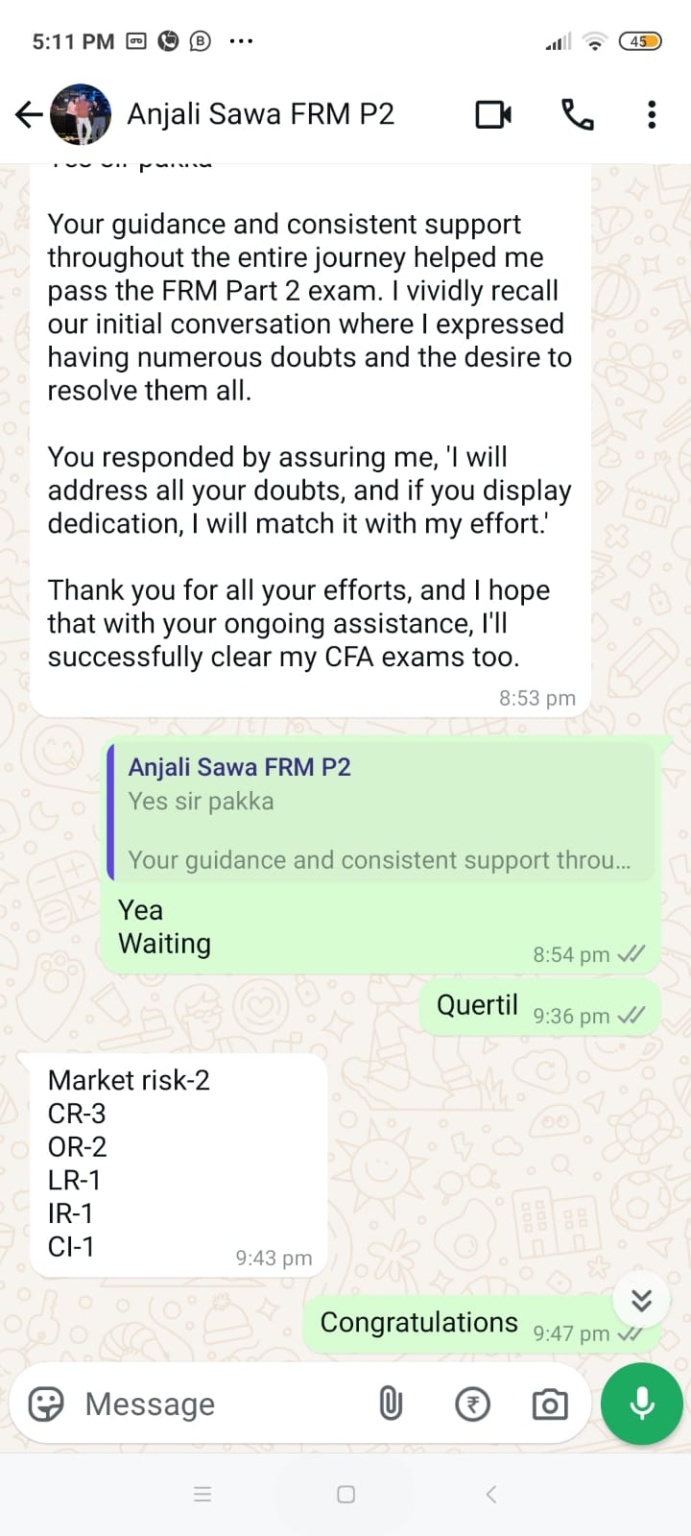Jump to the latest messages

[641, 1300]
